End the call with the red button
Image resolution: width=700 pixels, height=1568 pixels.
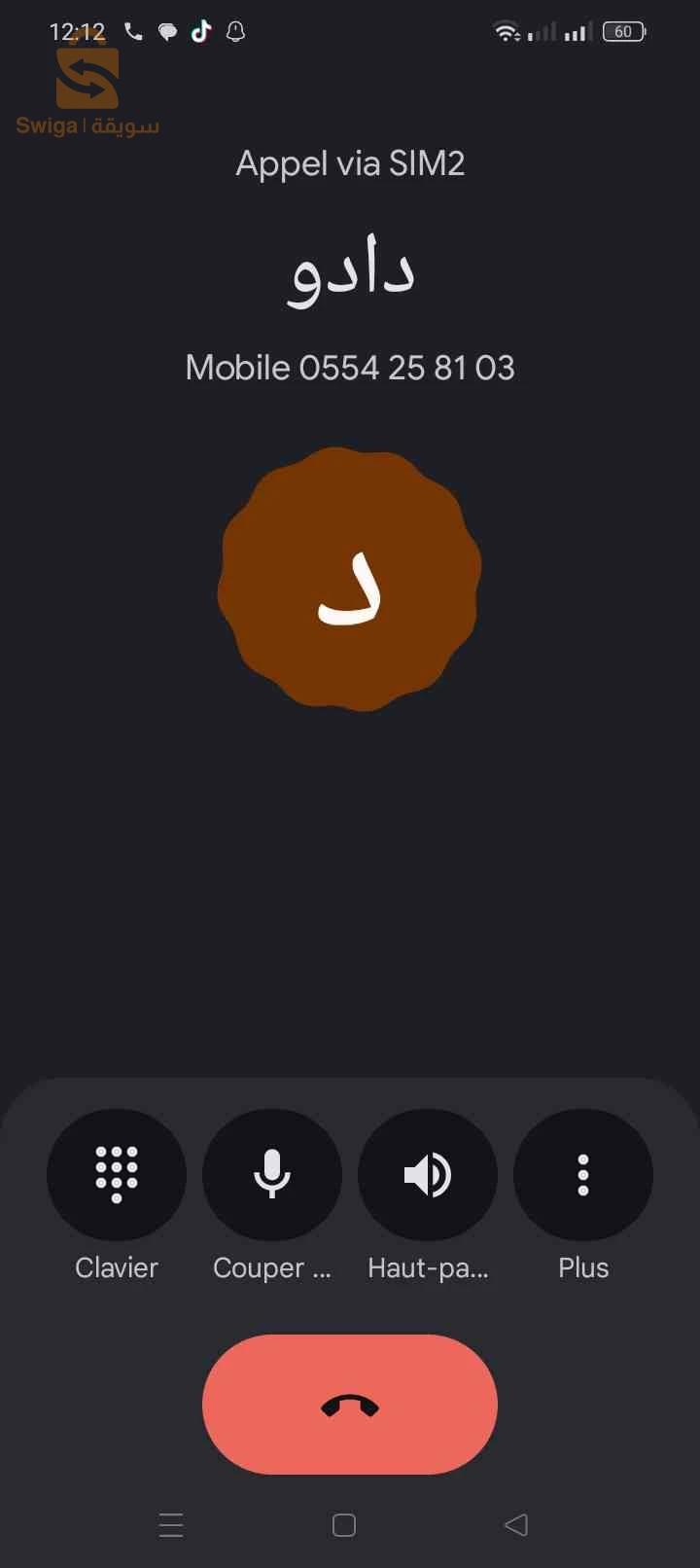350,1405
